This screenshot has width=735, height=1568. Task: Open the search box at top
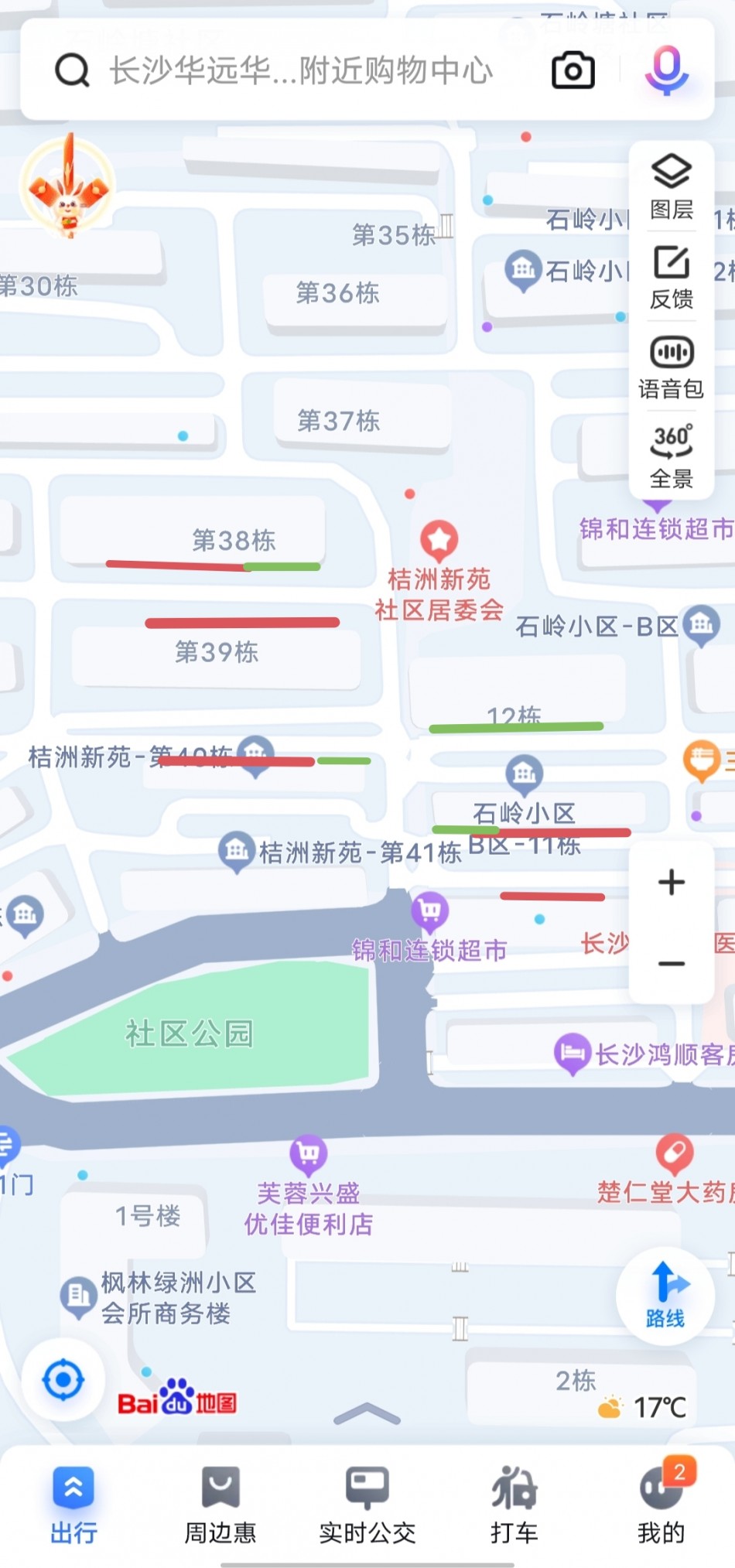click(302, 71)
